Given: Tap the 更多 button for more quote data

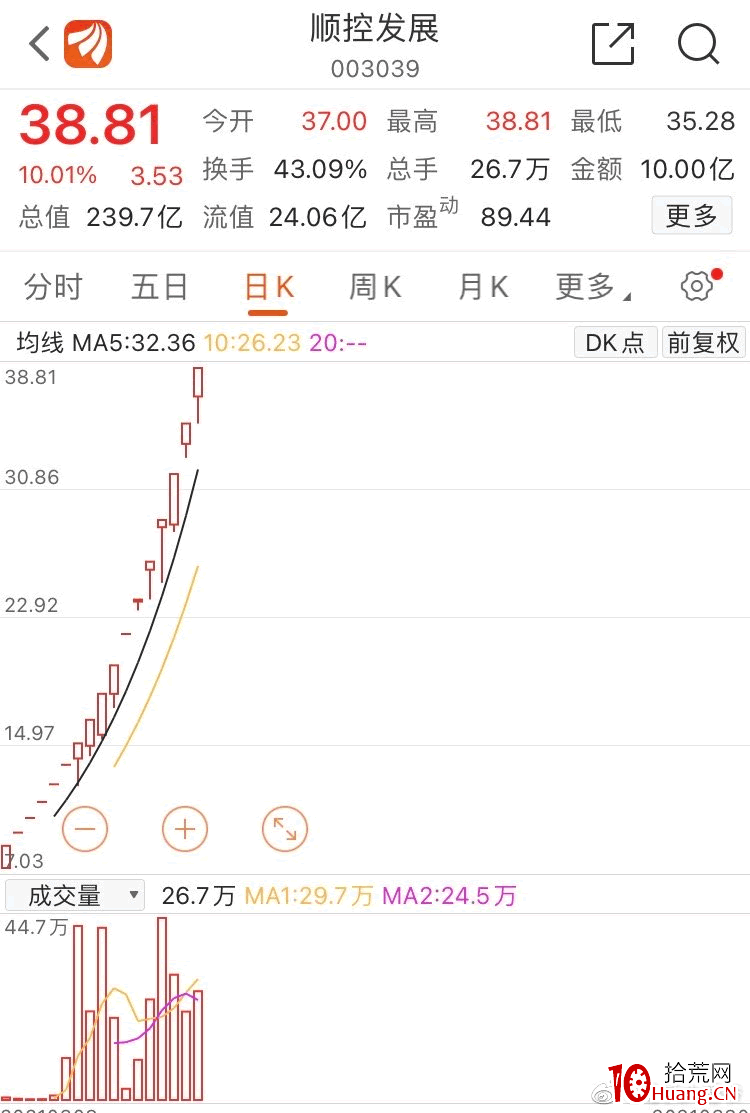Looking at the screenshot, I should coord(691,215).
